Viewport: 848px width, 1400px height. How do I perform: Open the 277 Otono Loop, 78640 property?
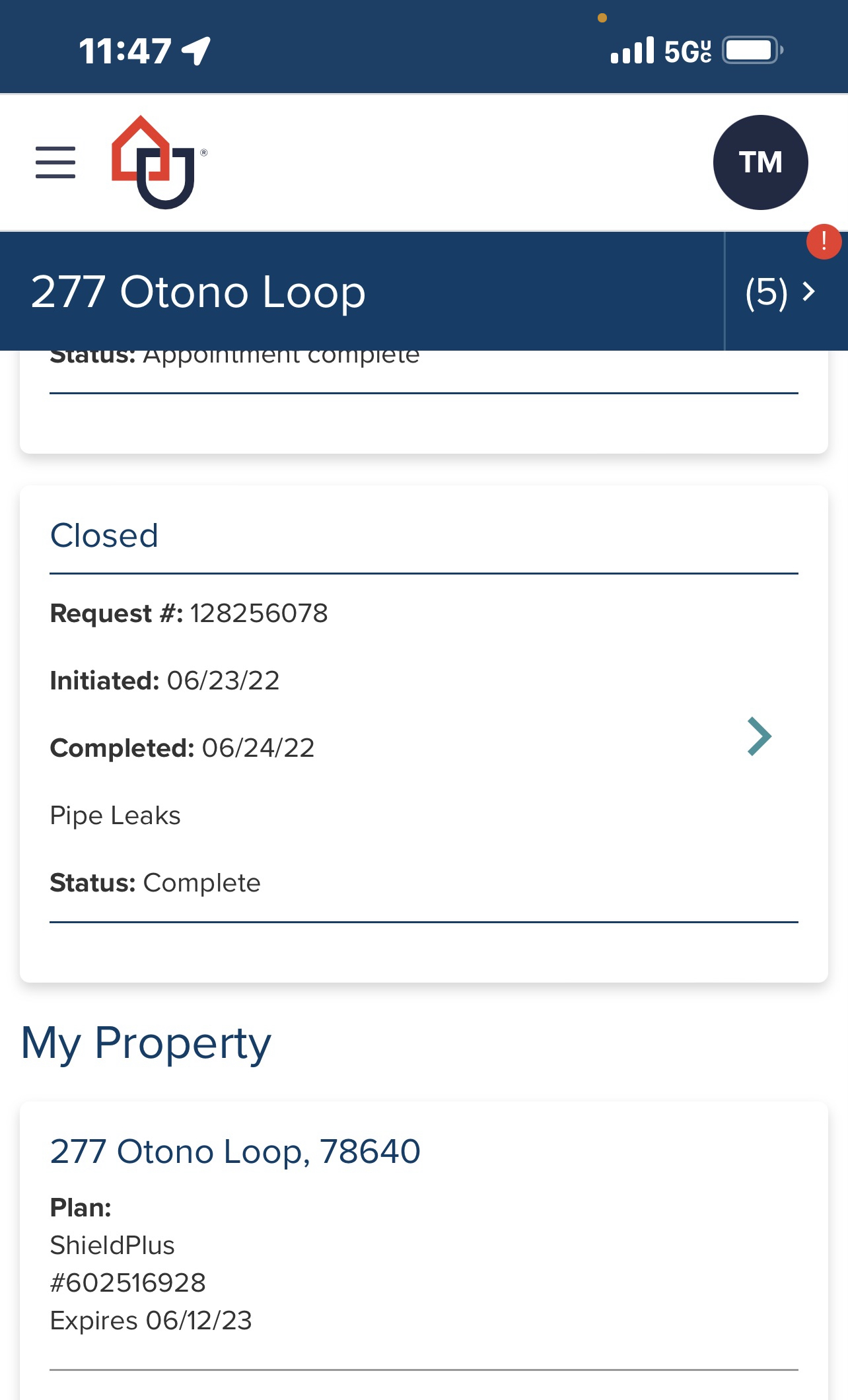(235, 1152)
